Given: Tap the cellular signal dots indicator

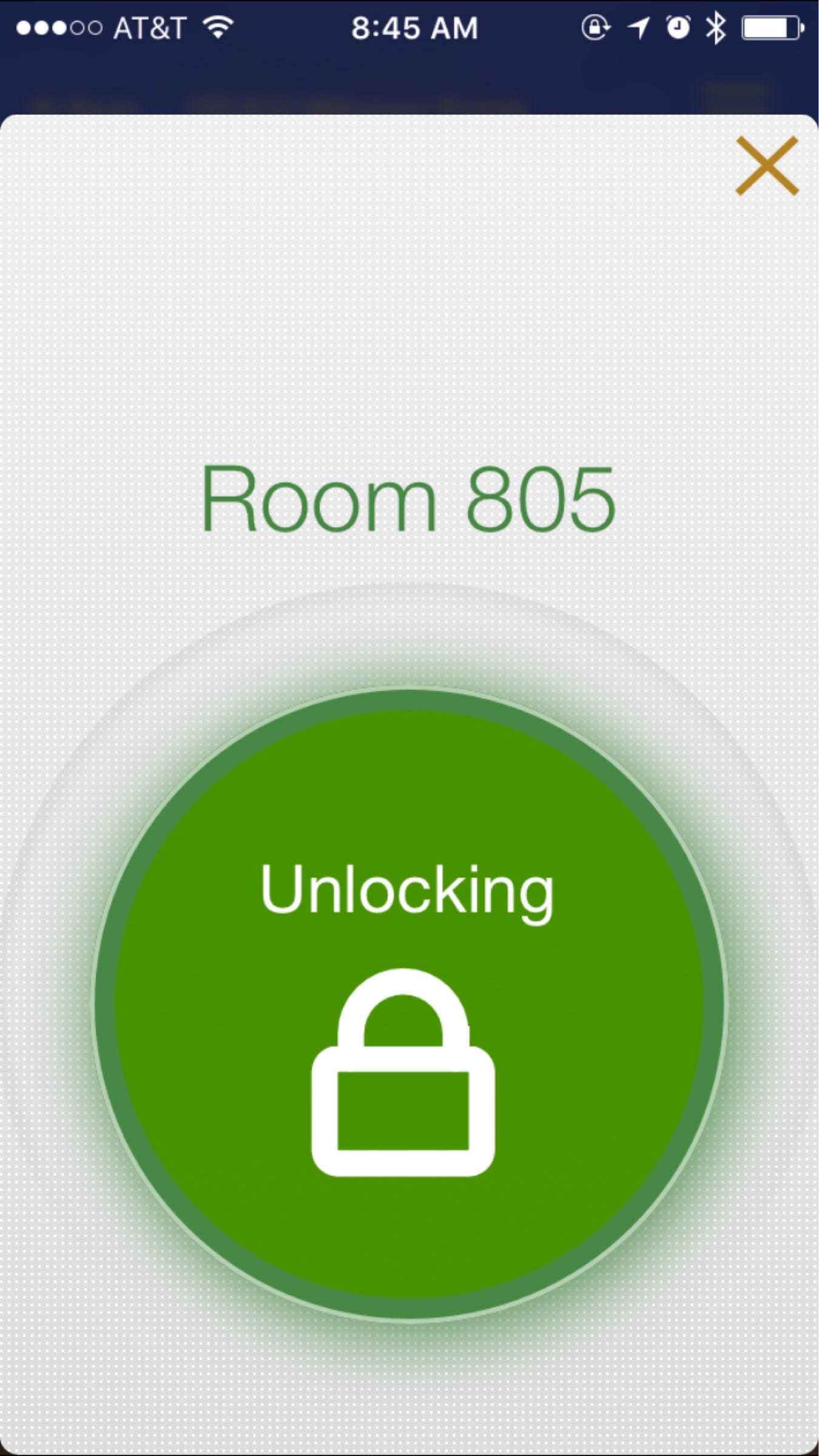Looking at the screenshot, I should tap(58, 27).
